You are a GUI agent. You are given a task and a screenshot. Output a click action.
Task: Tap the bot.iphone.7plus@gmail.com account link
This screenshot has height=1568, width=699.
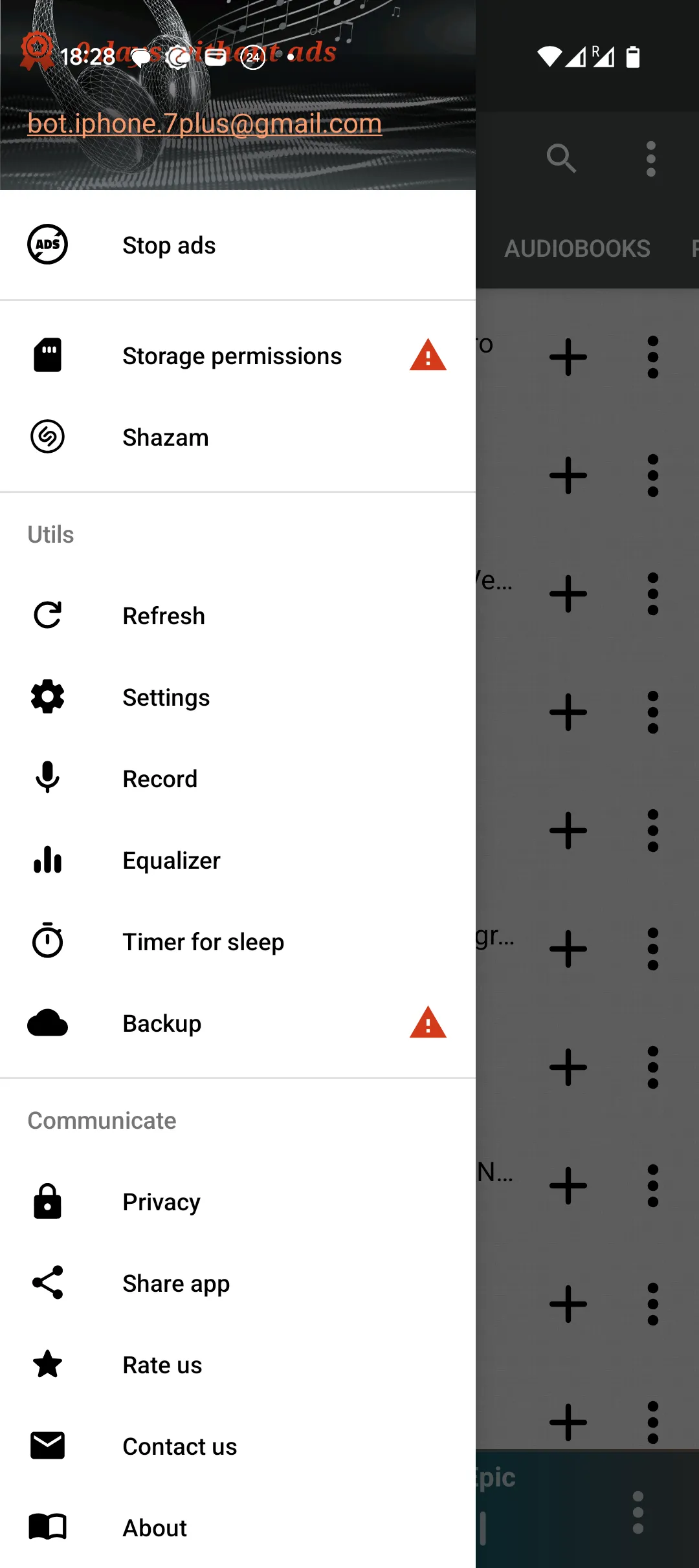[x=205, y=124]
